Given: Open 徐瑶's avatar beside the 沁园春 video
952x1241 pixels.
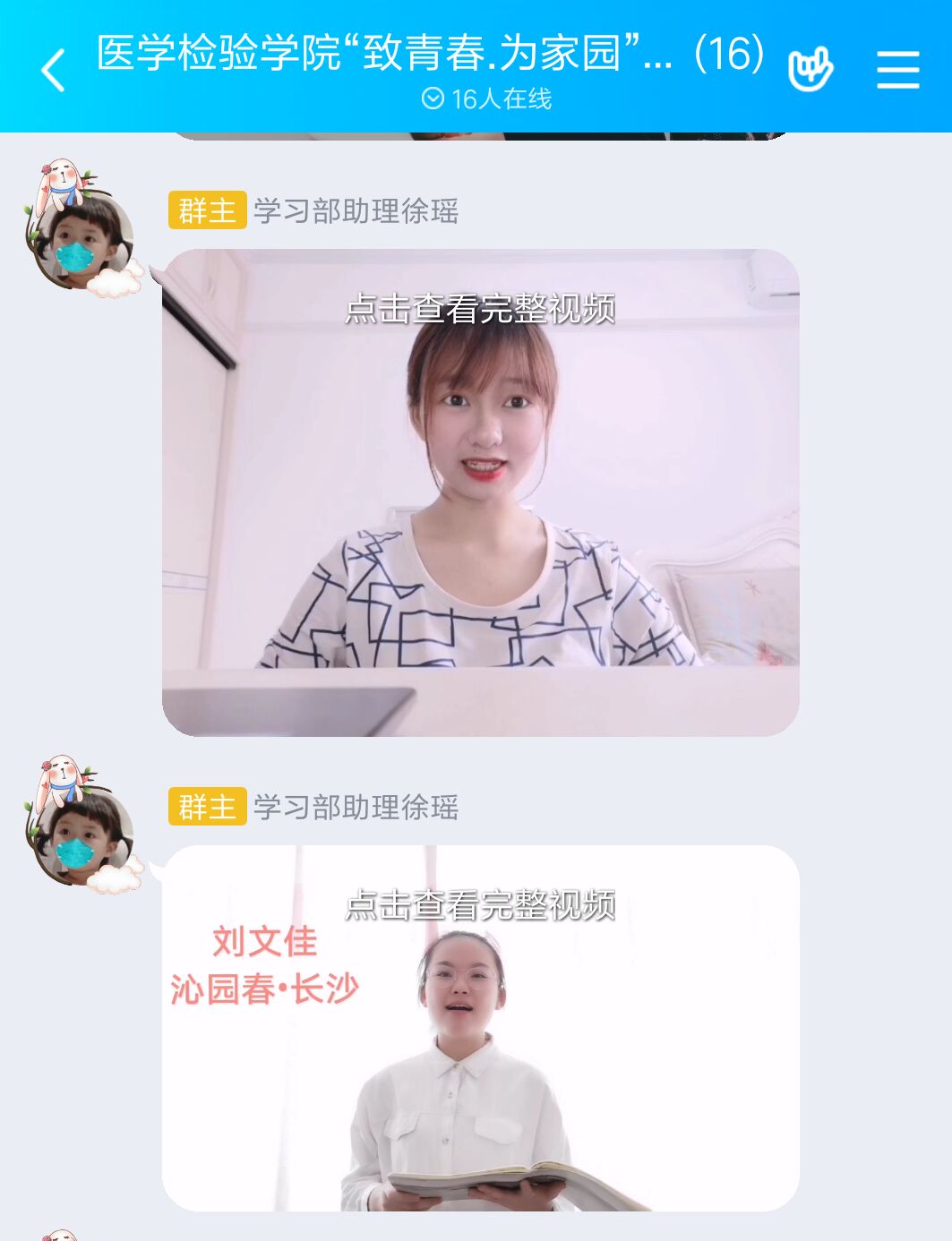Looking at the screenshot, I should point(81,829).
